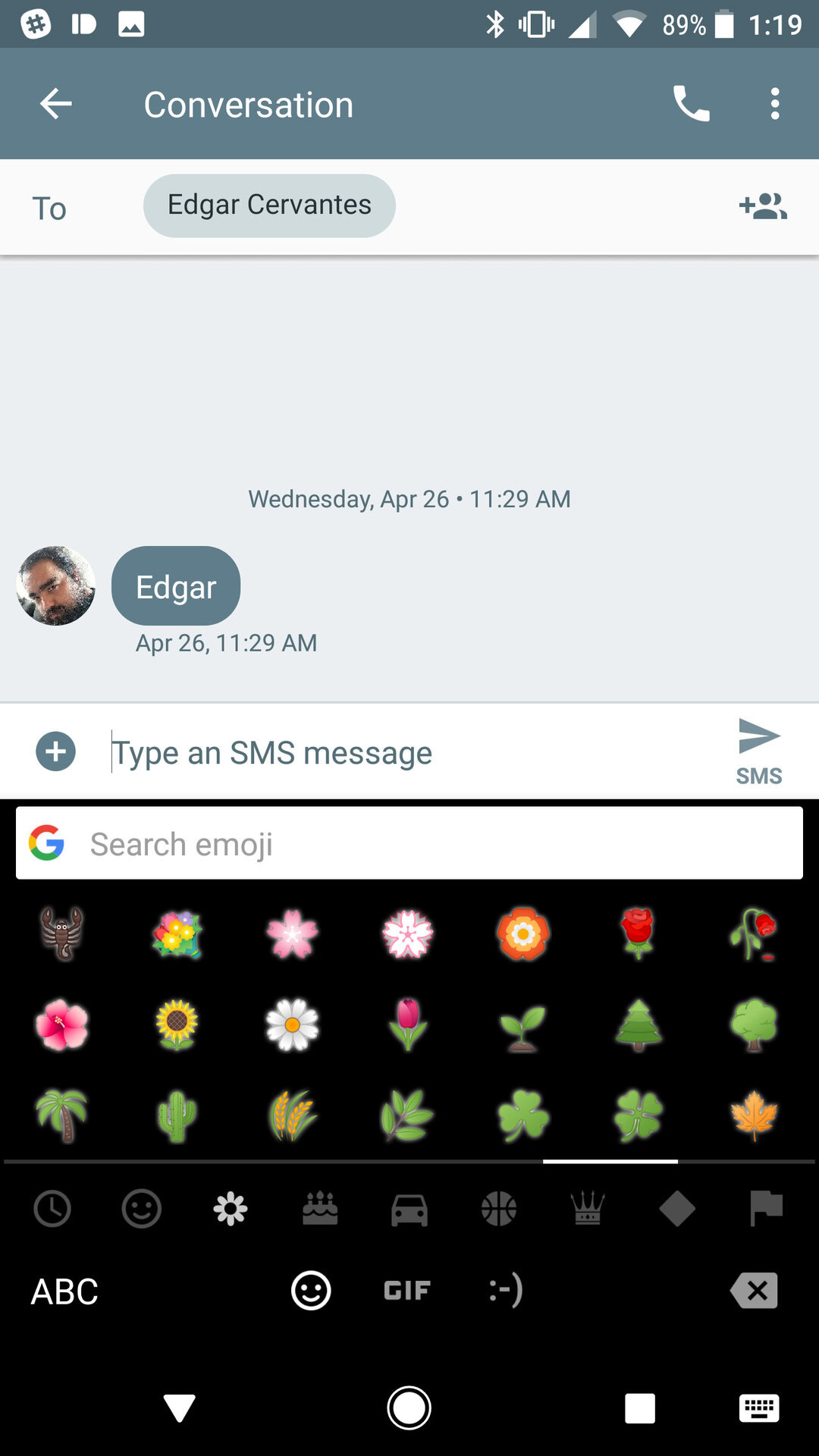The height and width of the screenshot is (1456, 819).
Task: Insert the palm tree emoji
Action: coord(61,1116)
